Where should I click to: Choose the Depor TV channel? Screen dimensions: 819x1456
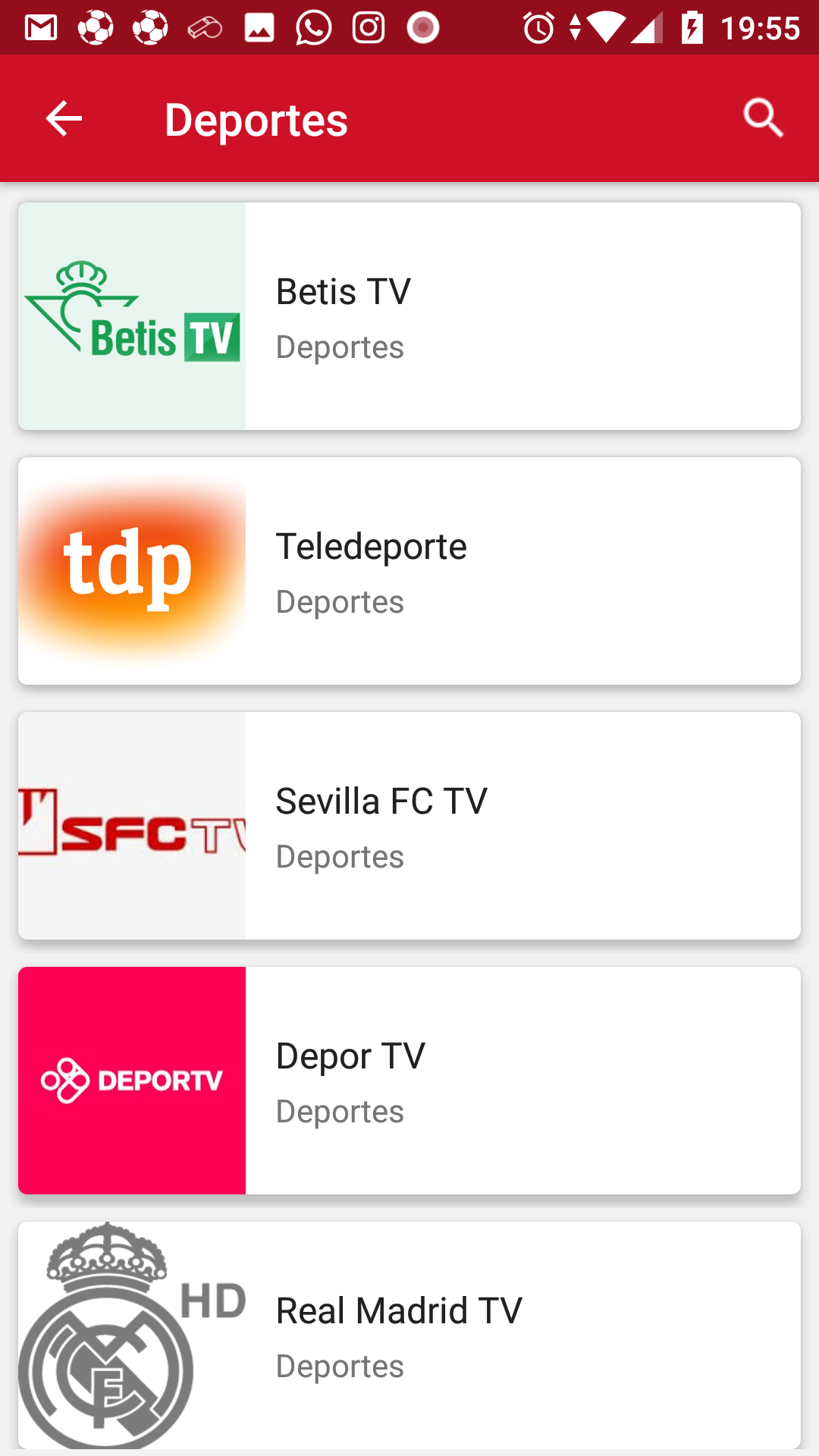(409, 1081)
